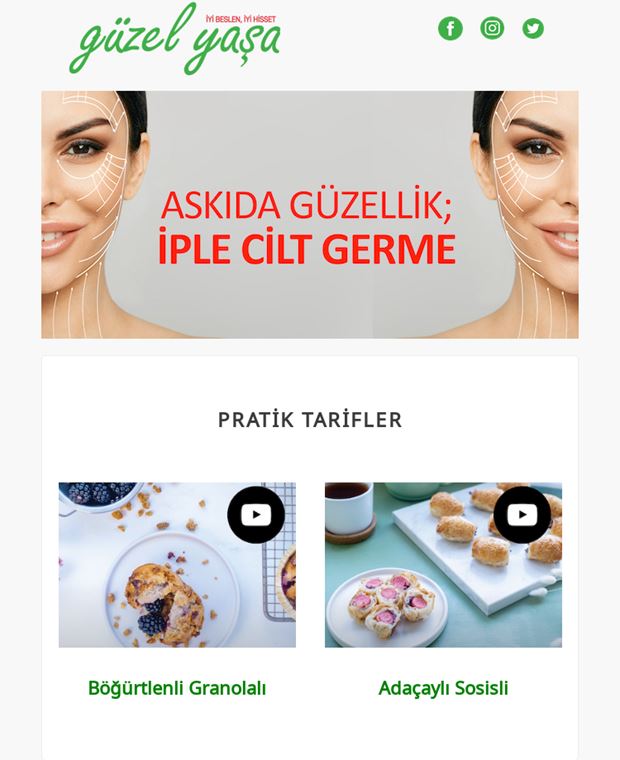620x760 pixels.
Task: Play the Böğürtlenli Granolalı recipe video
Action: click(256, 515)
